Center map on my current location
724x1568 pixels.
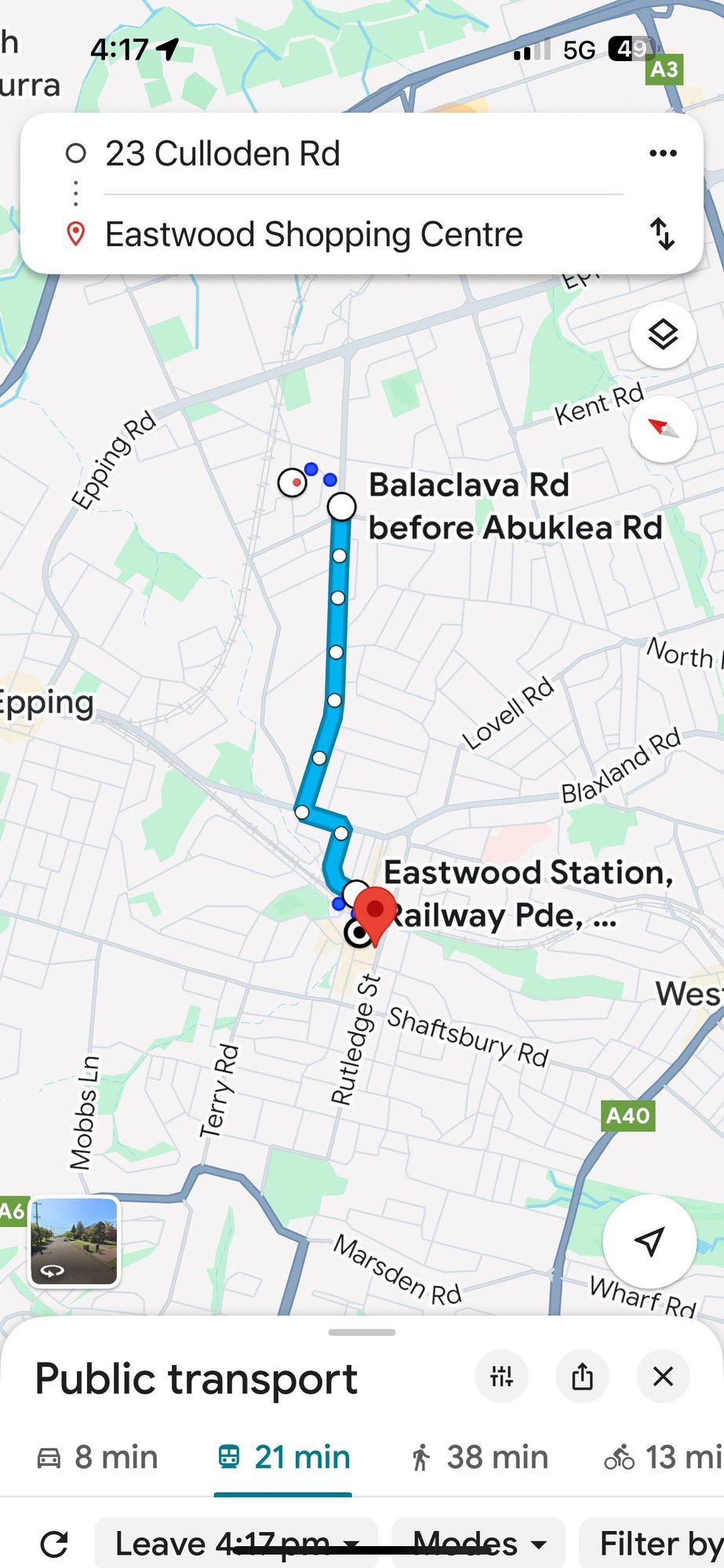point(649,1241)
